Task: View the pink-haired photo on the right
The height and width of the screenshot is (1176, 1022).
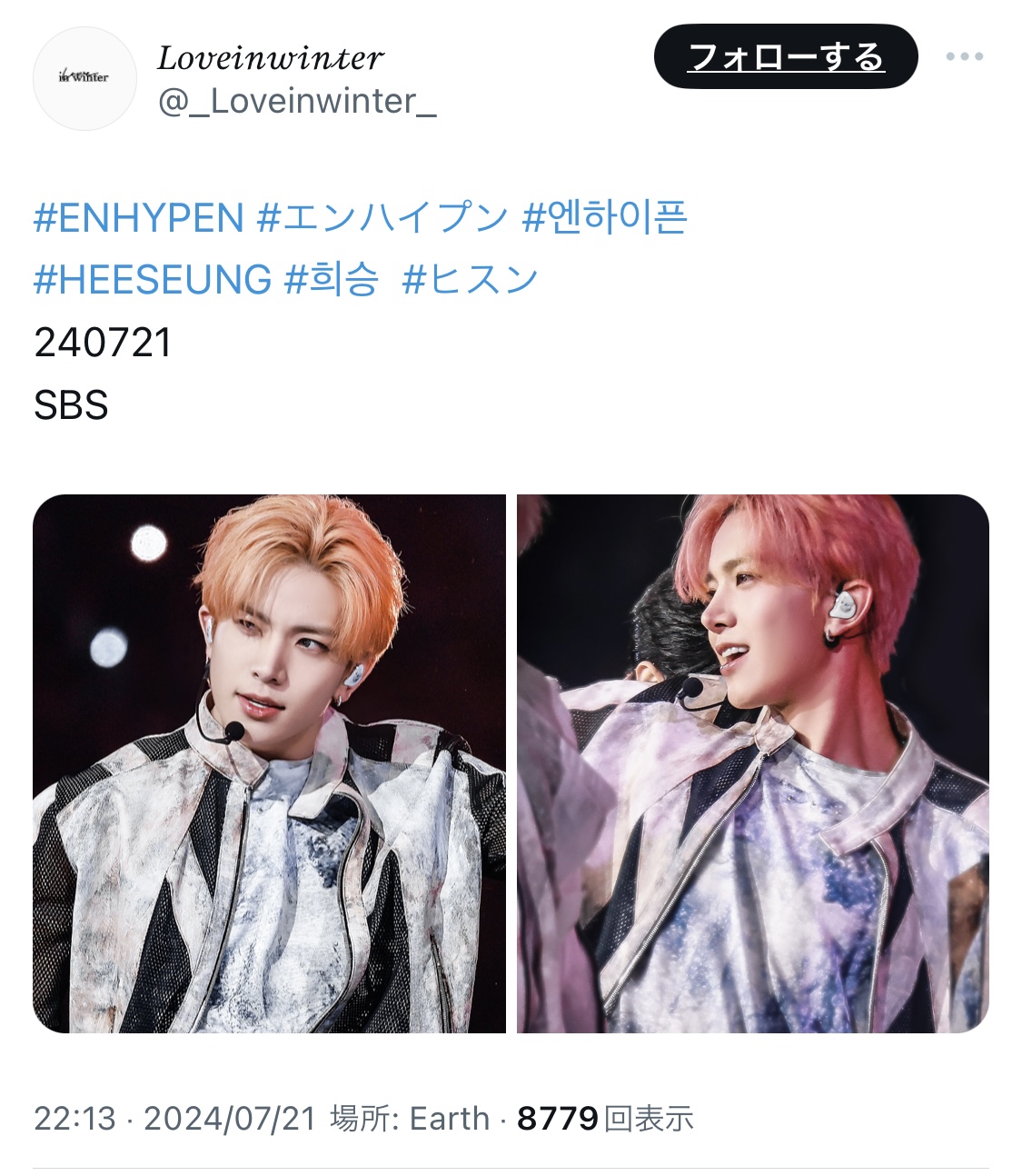Action: click(752, 763)
